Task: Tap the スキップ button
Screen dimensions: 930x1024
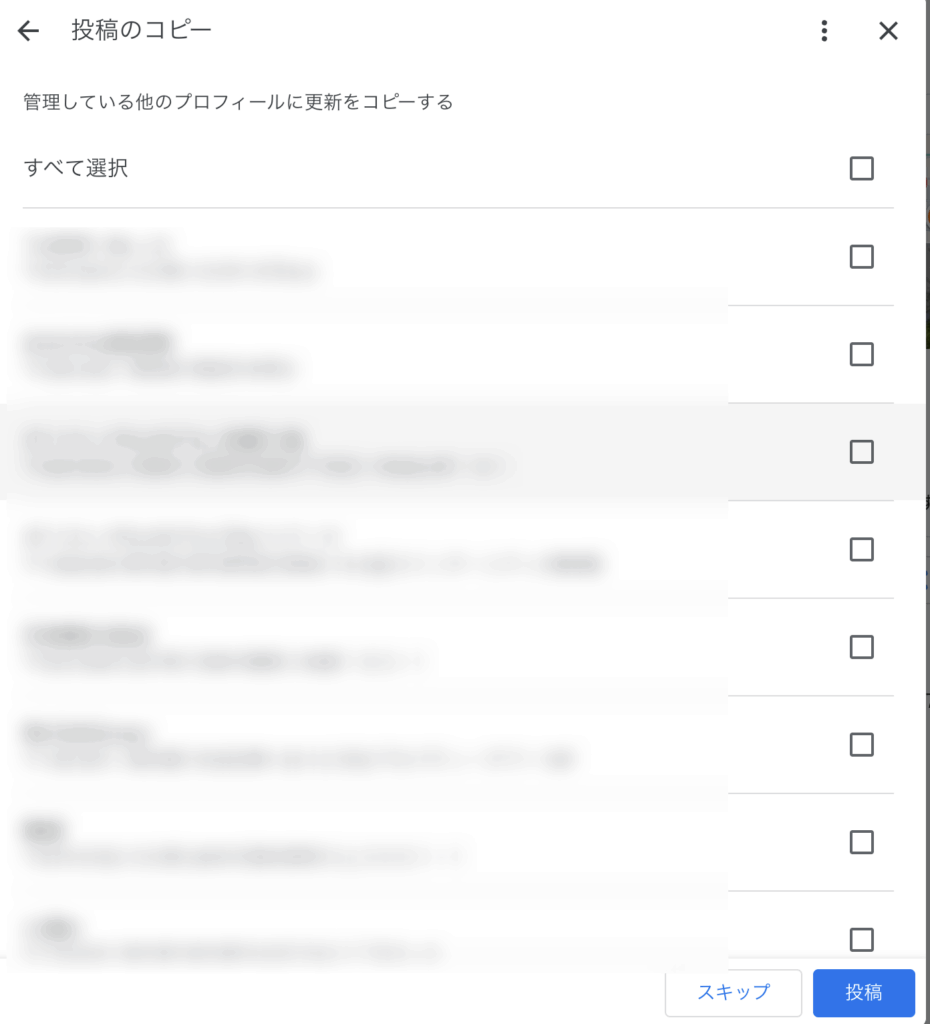Action: click(x=733, y=992)
